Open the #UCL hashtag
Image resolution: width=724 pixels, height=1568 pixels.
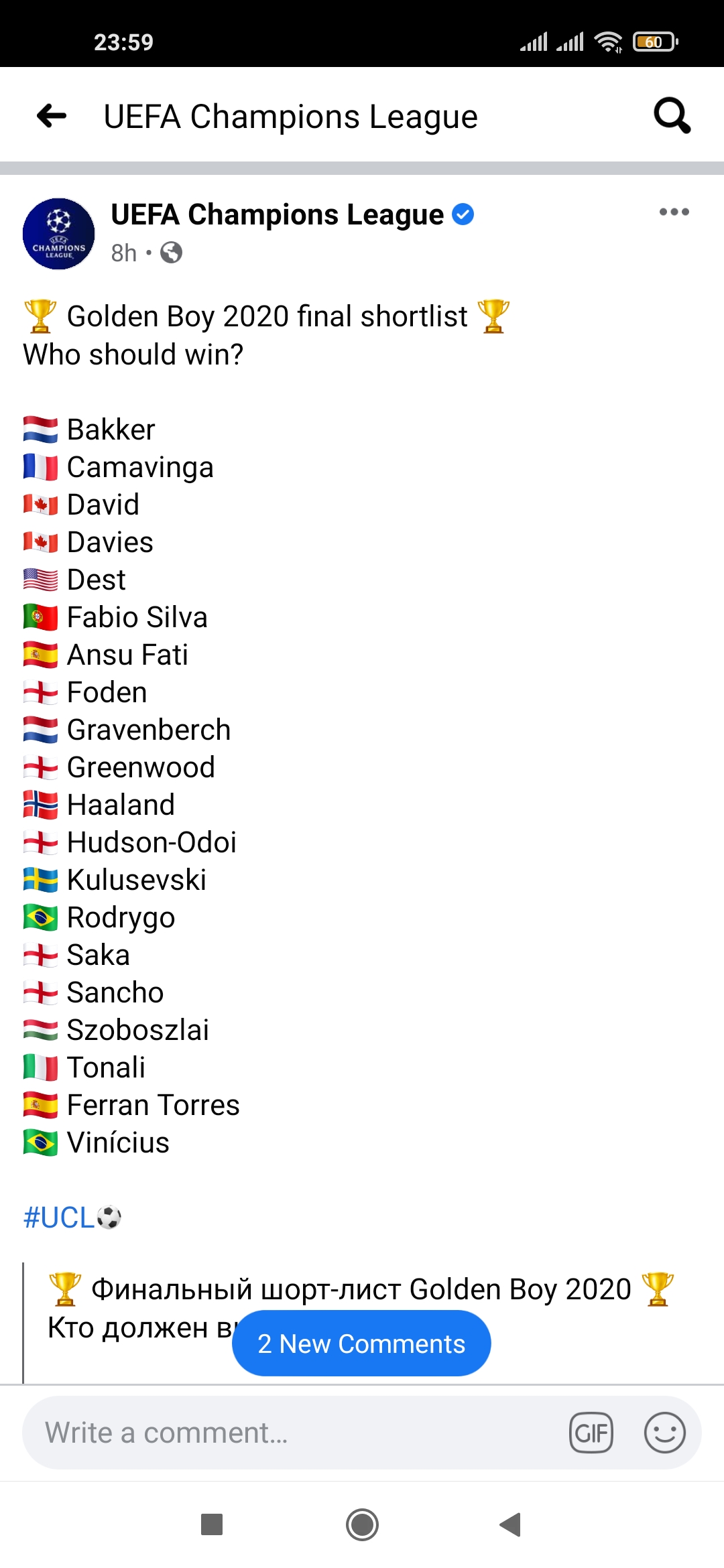(x=59, y=1218)
